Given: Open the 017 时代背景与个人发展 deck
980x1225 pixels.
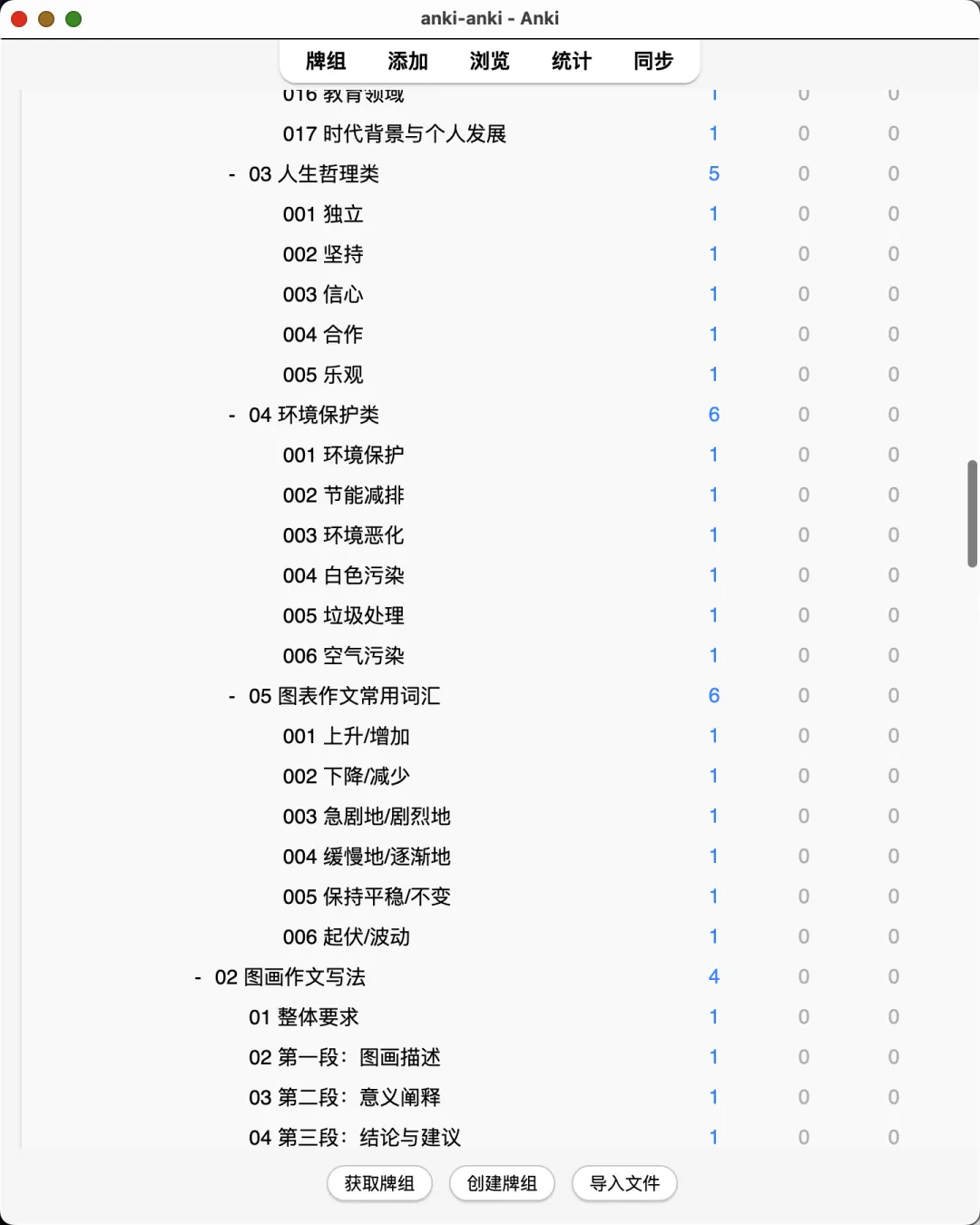Looking at the screenshot, I should 395,134.
